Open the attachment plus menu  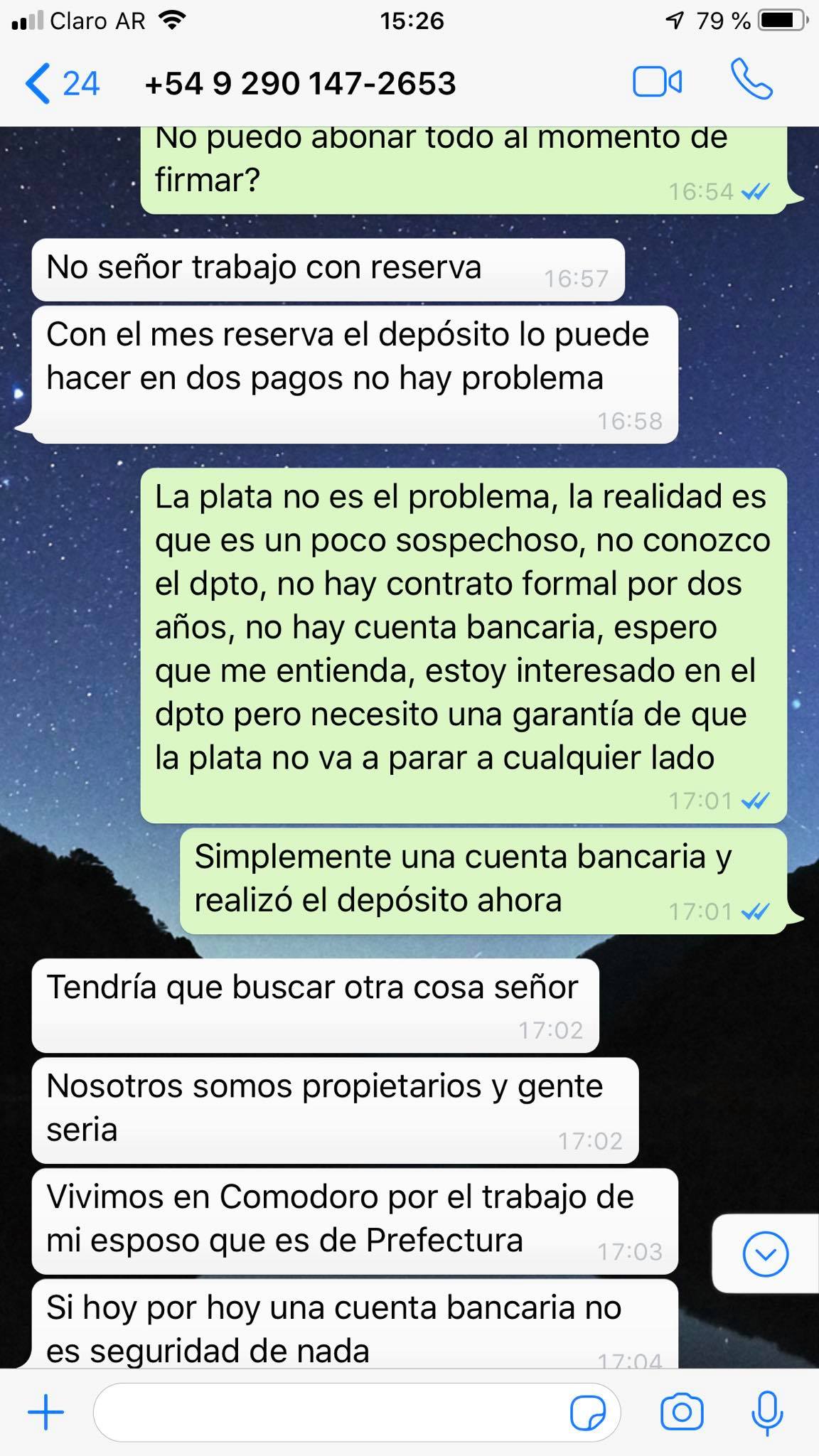pyautogui.click(x=45, y=1412)
